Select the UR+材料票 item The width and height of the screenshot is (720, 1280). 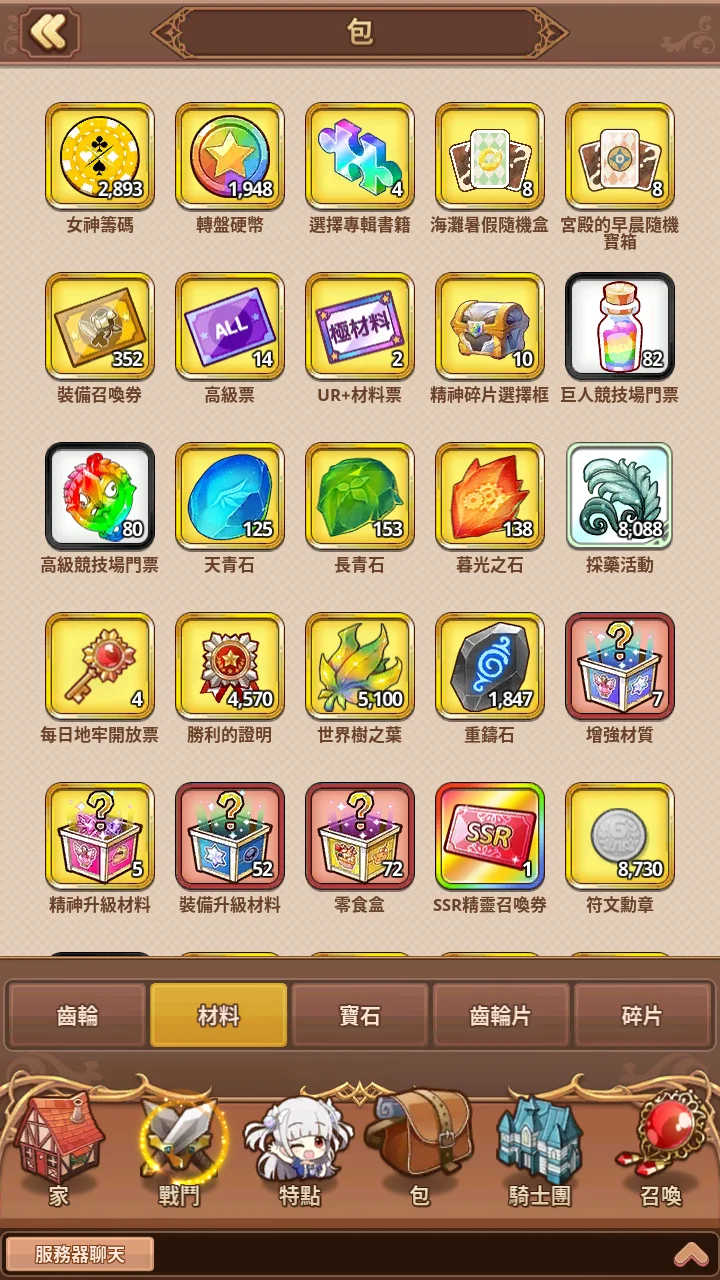[360, 327]
